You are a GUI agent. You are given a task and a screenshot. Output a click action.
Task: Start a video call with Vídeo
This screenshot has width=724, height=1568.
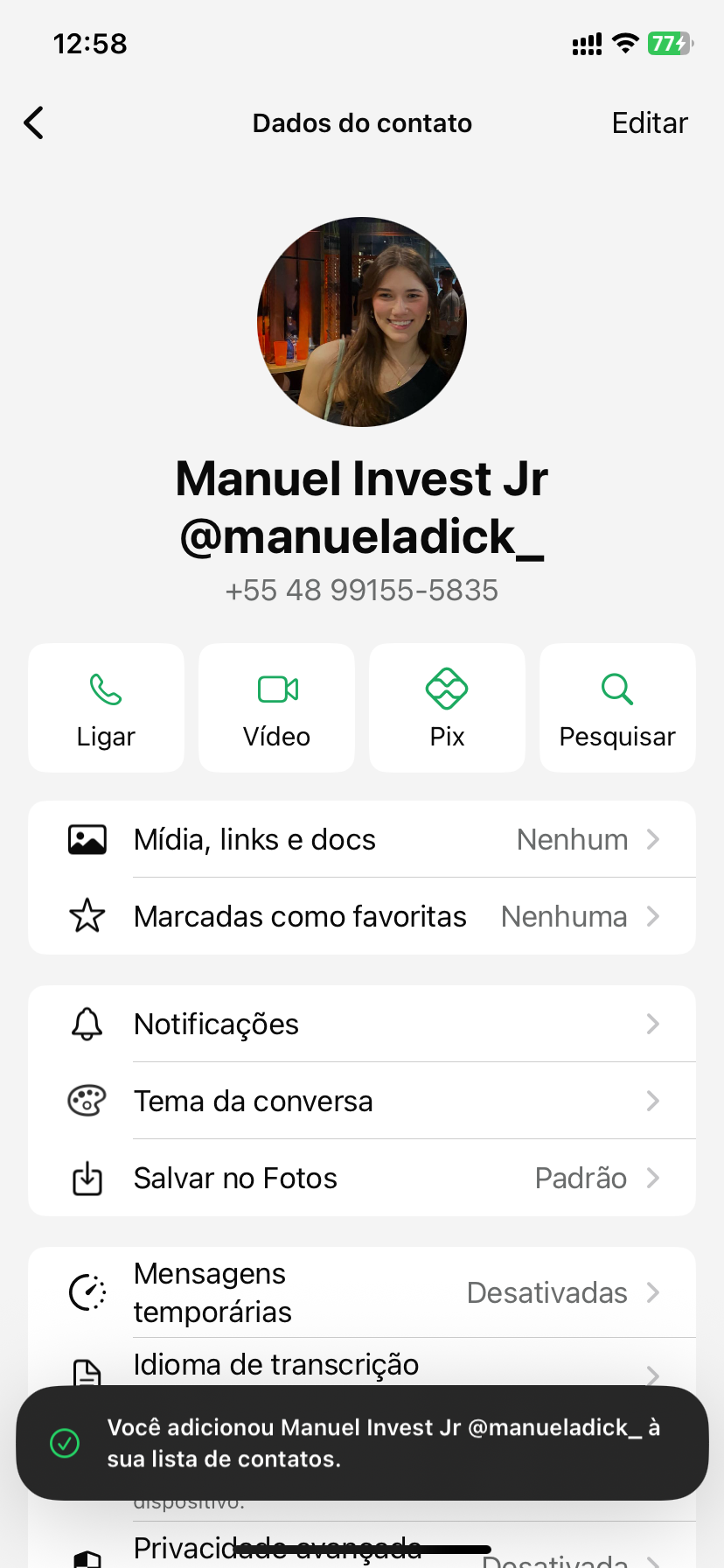[x=276, y=708]
